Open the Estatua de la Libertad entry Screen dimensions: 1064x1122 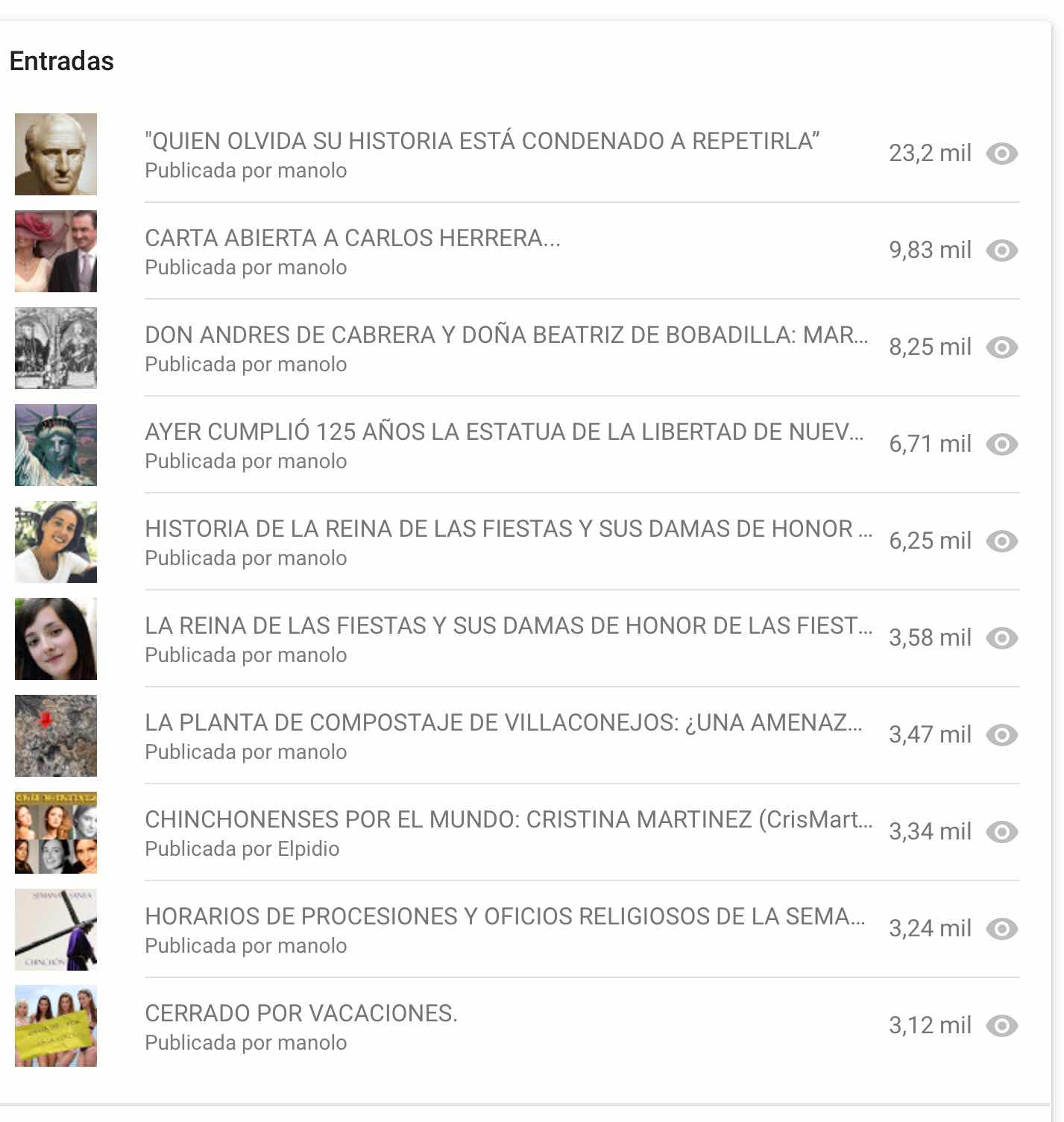tap(503, 432)
